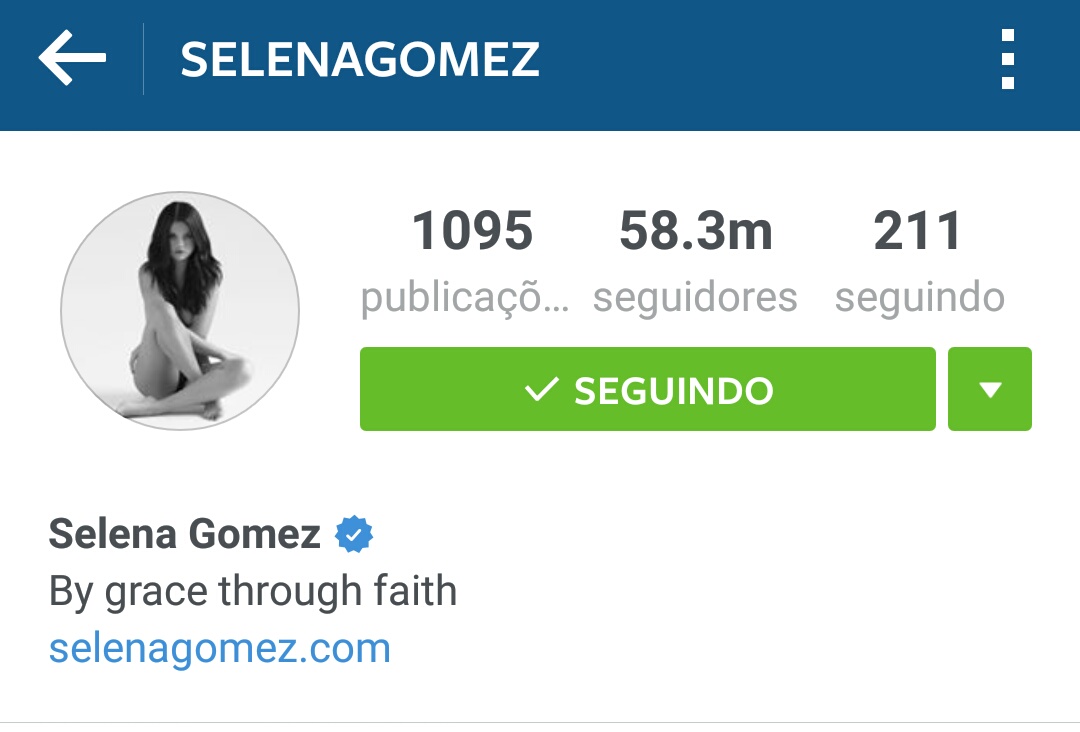Open the selenagomez.com link
The width and height of the screenshot is (1080, 732).
point(219,648)
